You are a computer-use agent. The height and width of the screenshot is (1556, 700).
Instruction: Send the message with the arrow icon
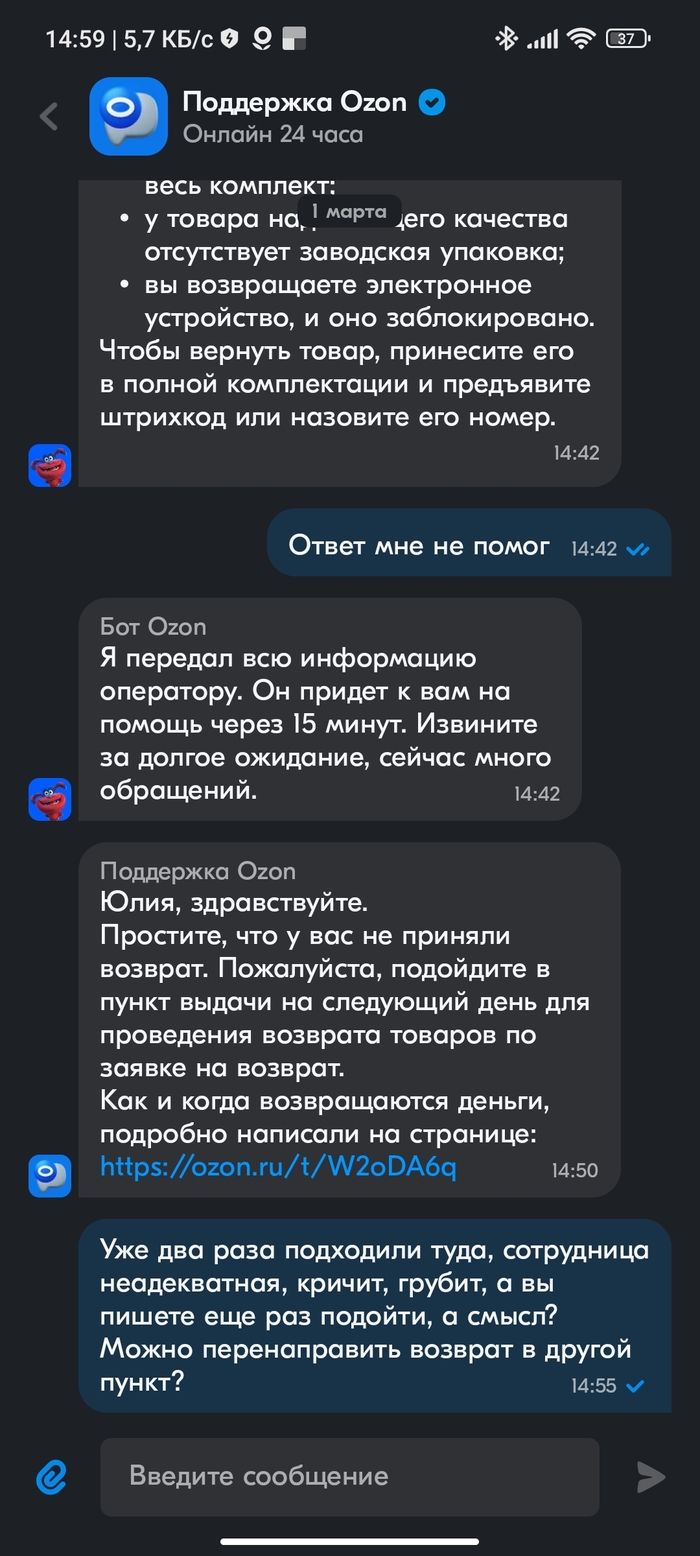[650, 1476]
